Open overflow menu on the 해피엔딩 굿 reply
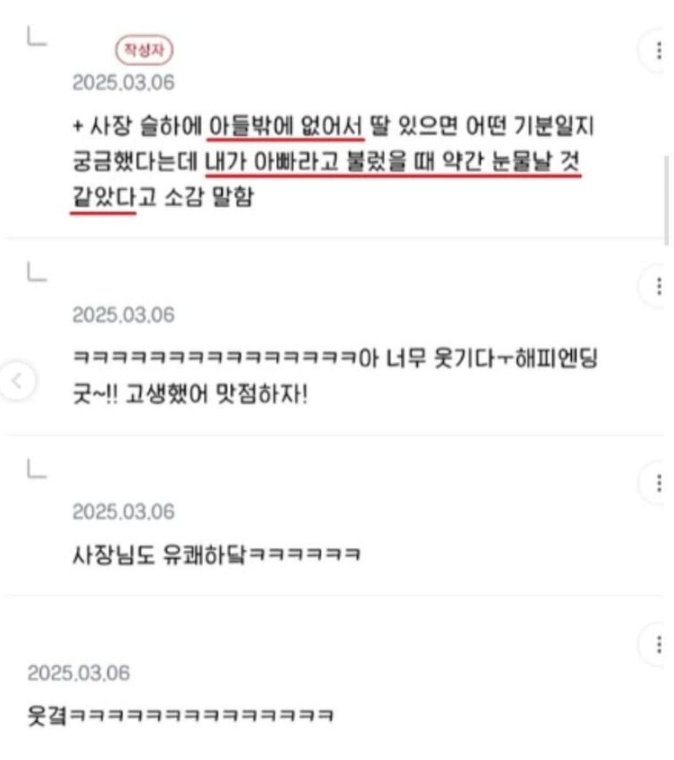Viewport: 674px width, 760px height. (657, 288)
